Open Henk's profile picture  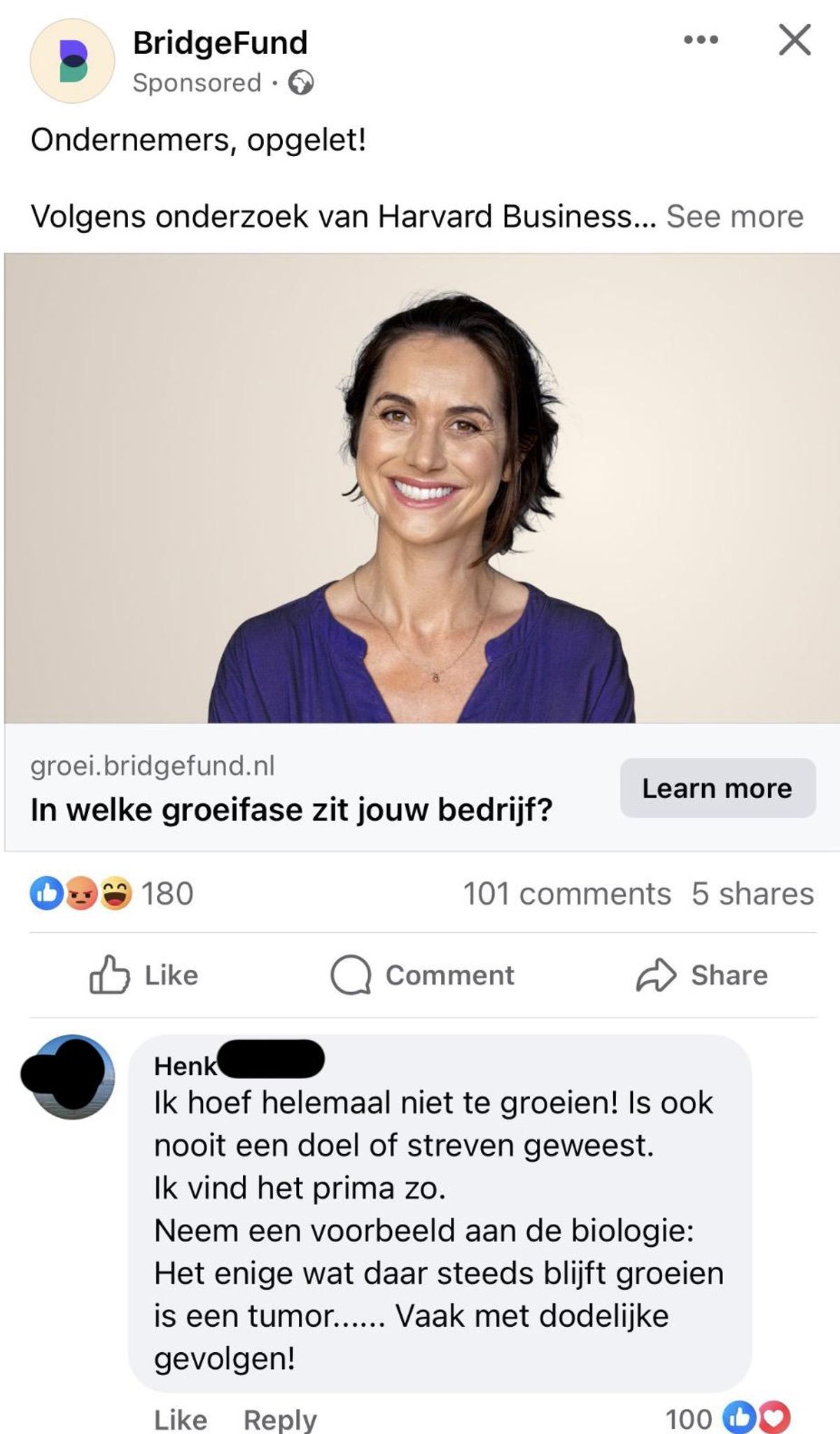71,1076
